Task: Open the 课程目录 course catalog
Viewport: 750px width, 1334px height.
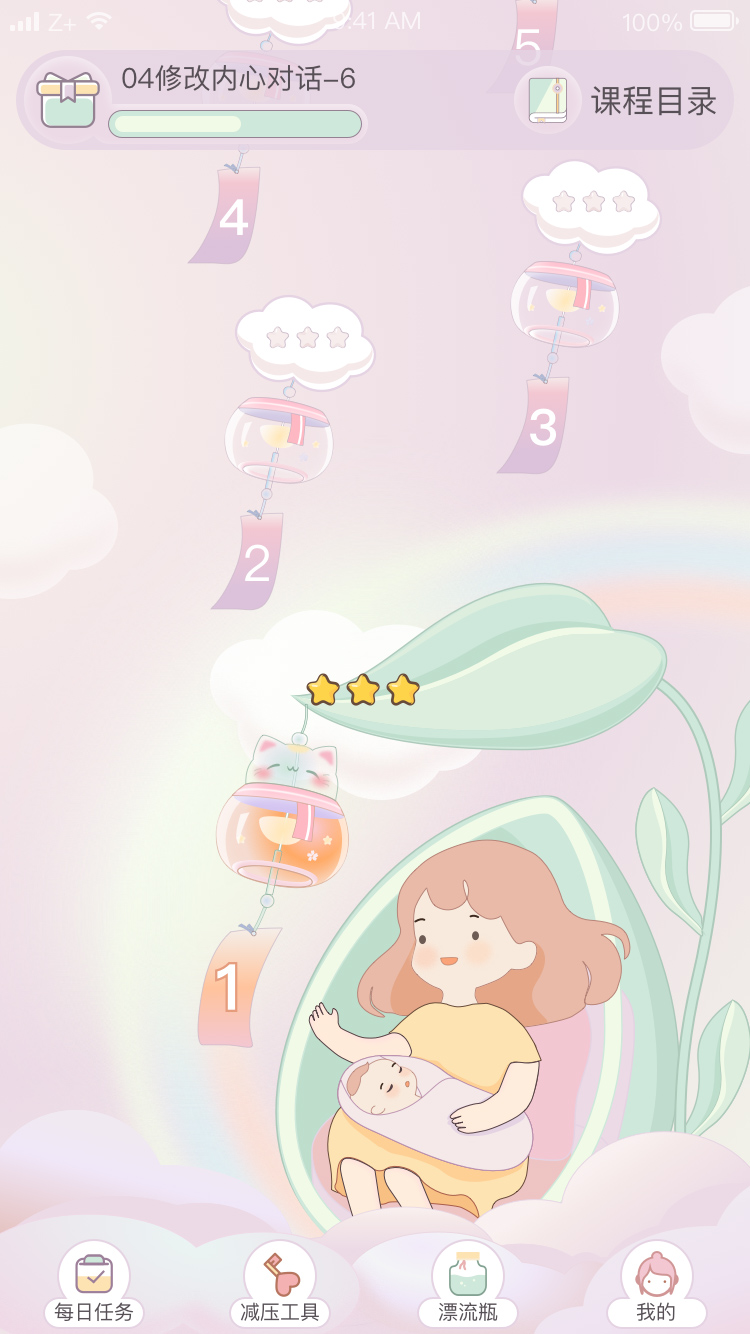Action: click(622, 101)
